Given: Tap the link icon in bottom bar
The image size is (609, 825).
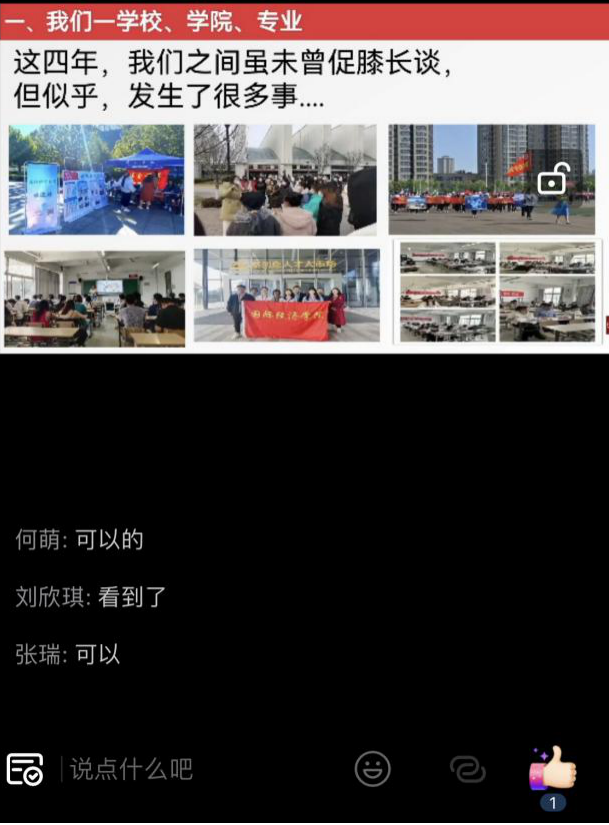Looking at the screenshot, I should point(467,768).
